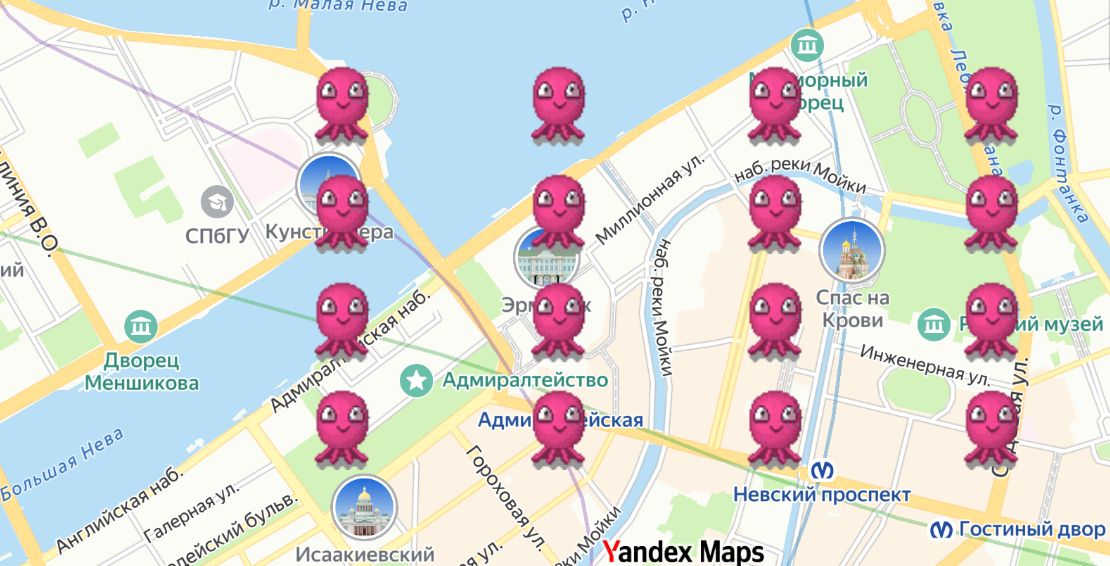Open the Русский музей museum icon
This screenshot has height=566, width=1110.
(933, 324)
